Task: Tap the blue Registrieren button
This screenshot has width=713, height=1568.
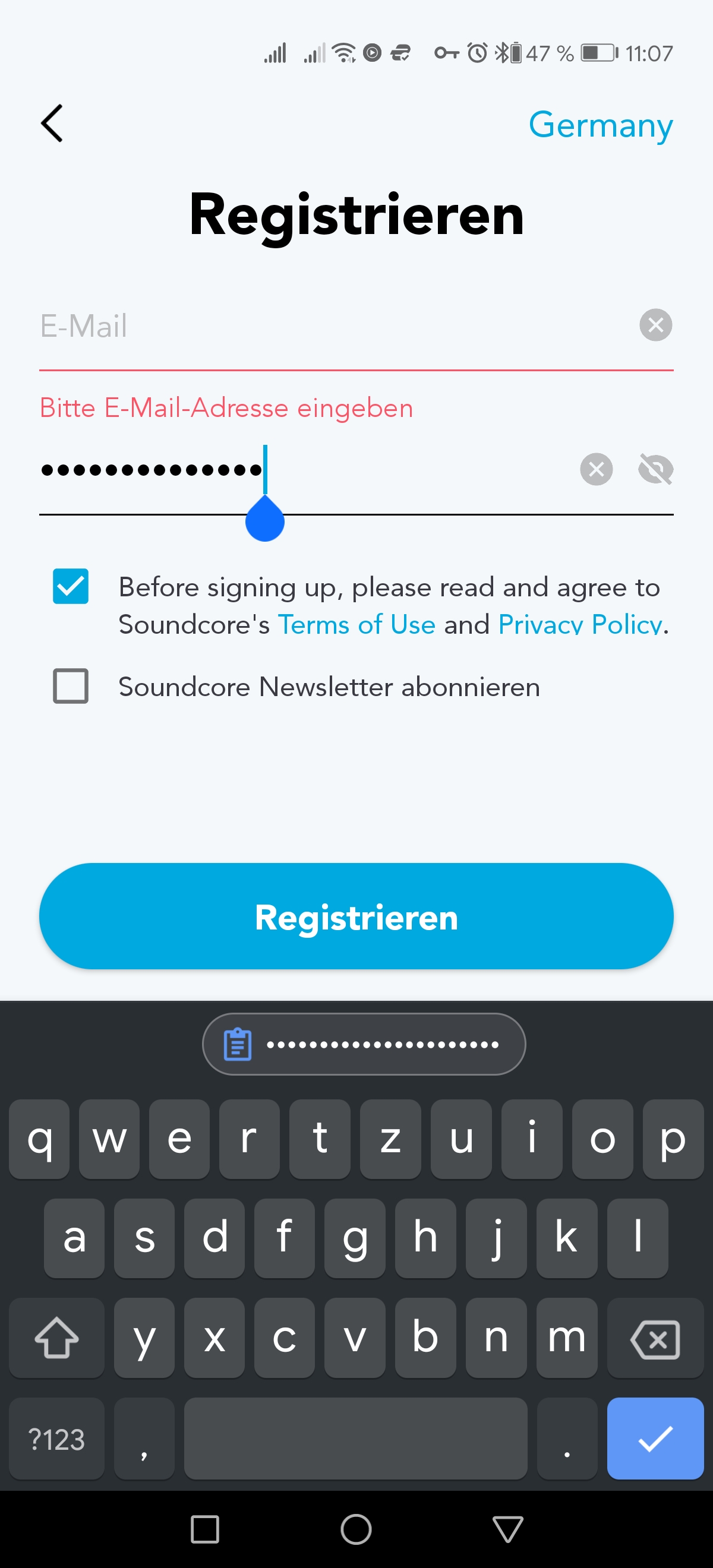Action: click(x=356, y=916)
